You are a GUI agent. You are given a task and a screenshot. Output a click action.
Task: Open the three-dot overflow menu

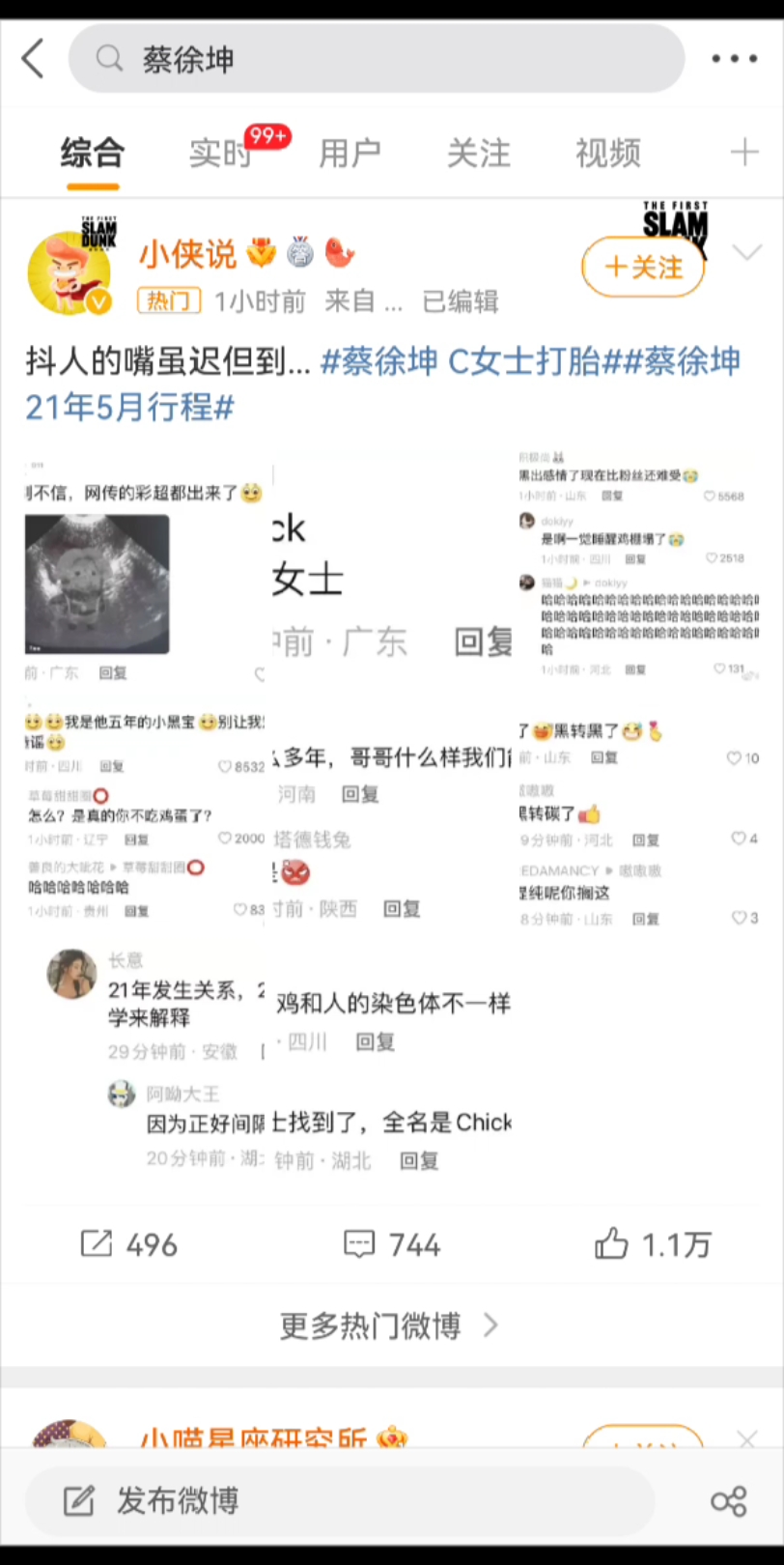734,59
